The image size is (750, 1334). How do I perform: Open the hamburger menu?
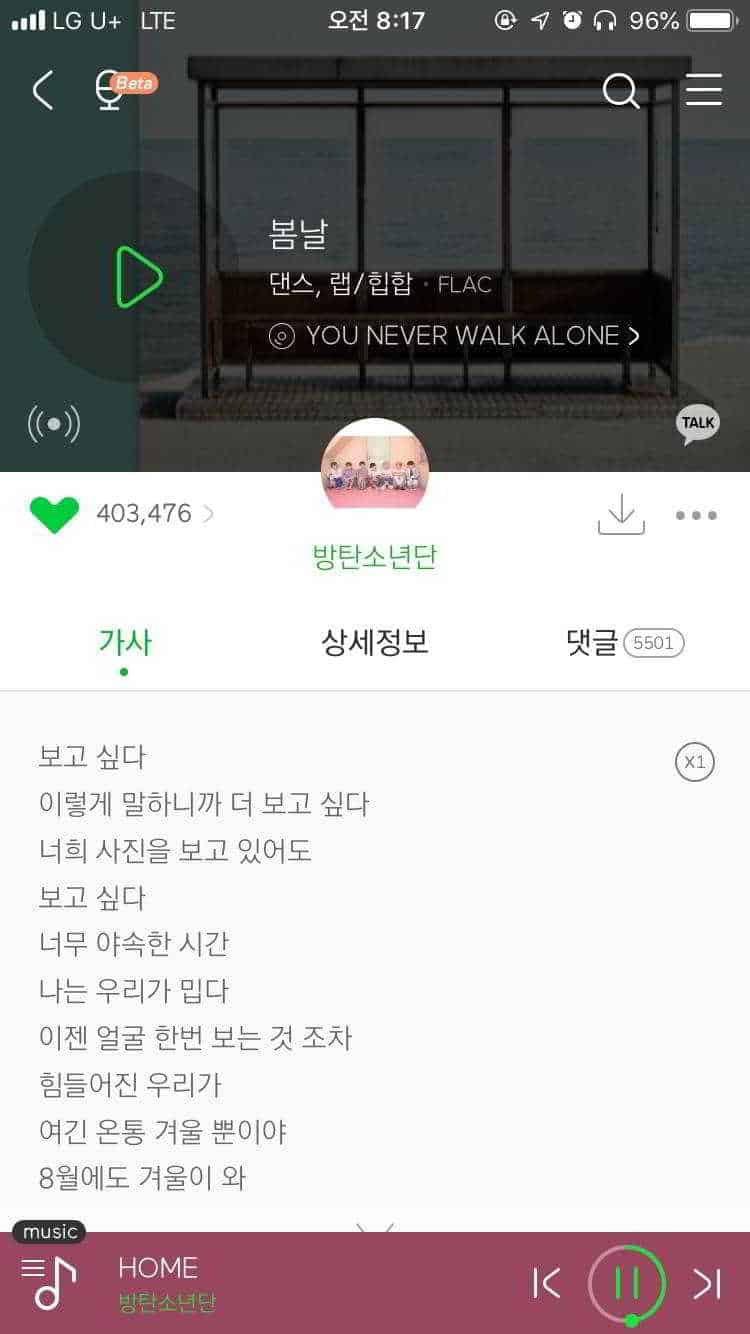(704, 90)
